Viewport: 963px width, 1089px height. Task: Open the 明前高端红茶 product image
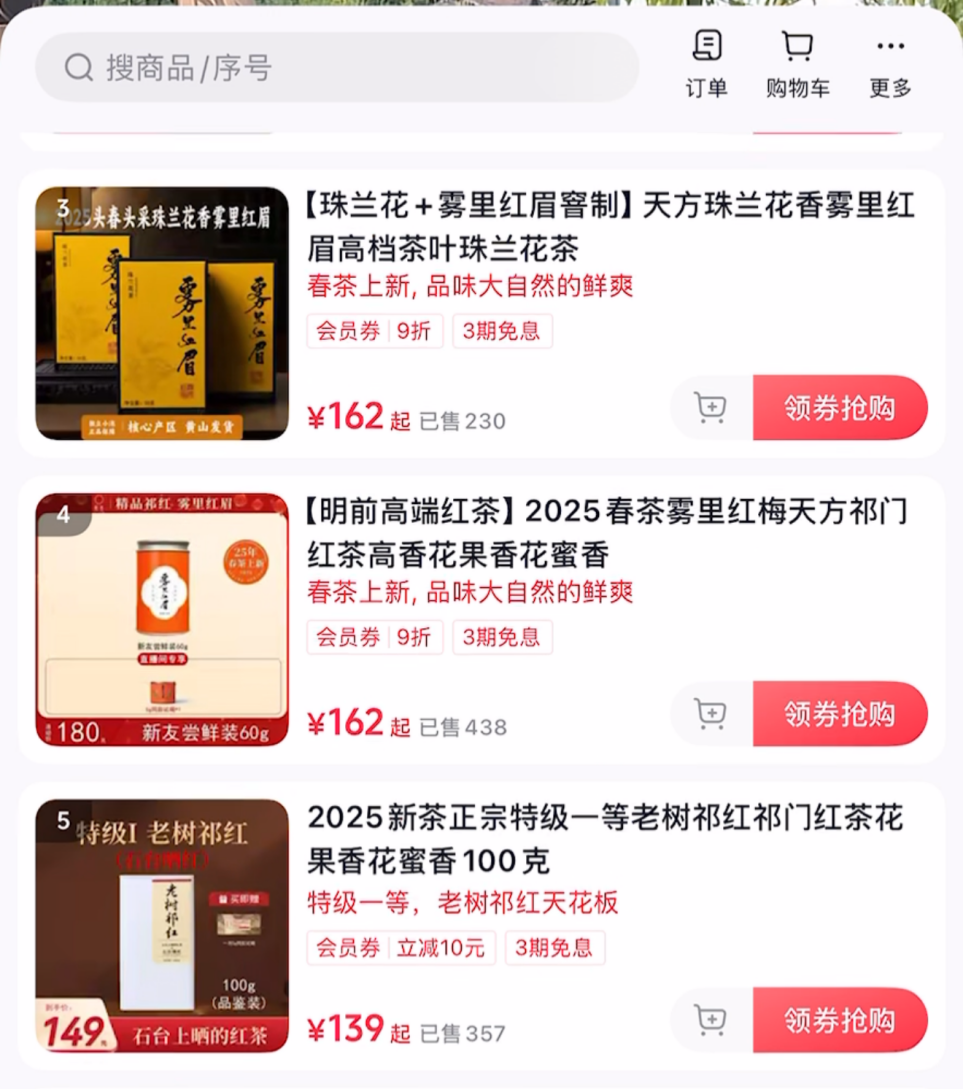pos(162,619)
